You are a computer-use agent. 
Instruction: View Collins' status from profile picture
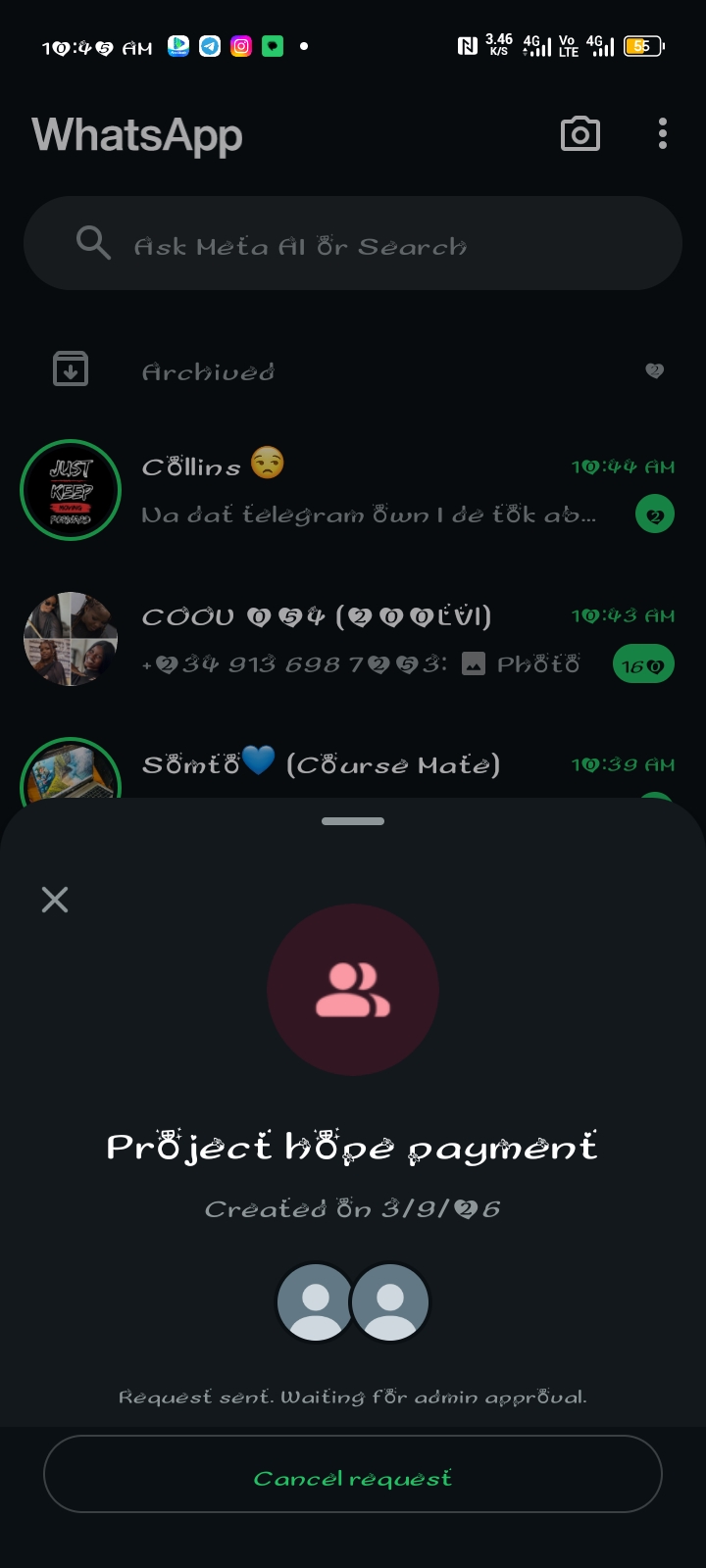pyautogui.click(x=71, y=490)
